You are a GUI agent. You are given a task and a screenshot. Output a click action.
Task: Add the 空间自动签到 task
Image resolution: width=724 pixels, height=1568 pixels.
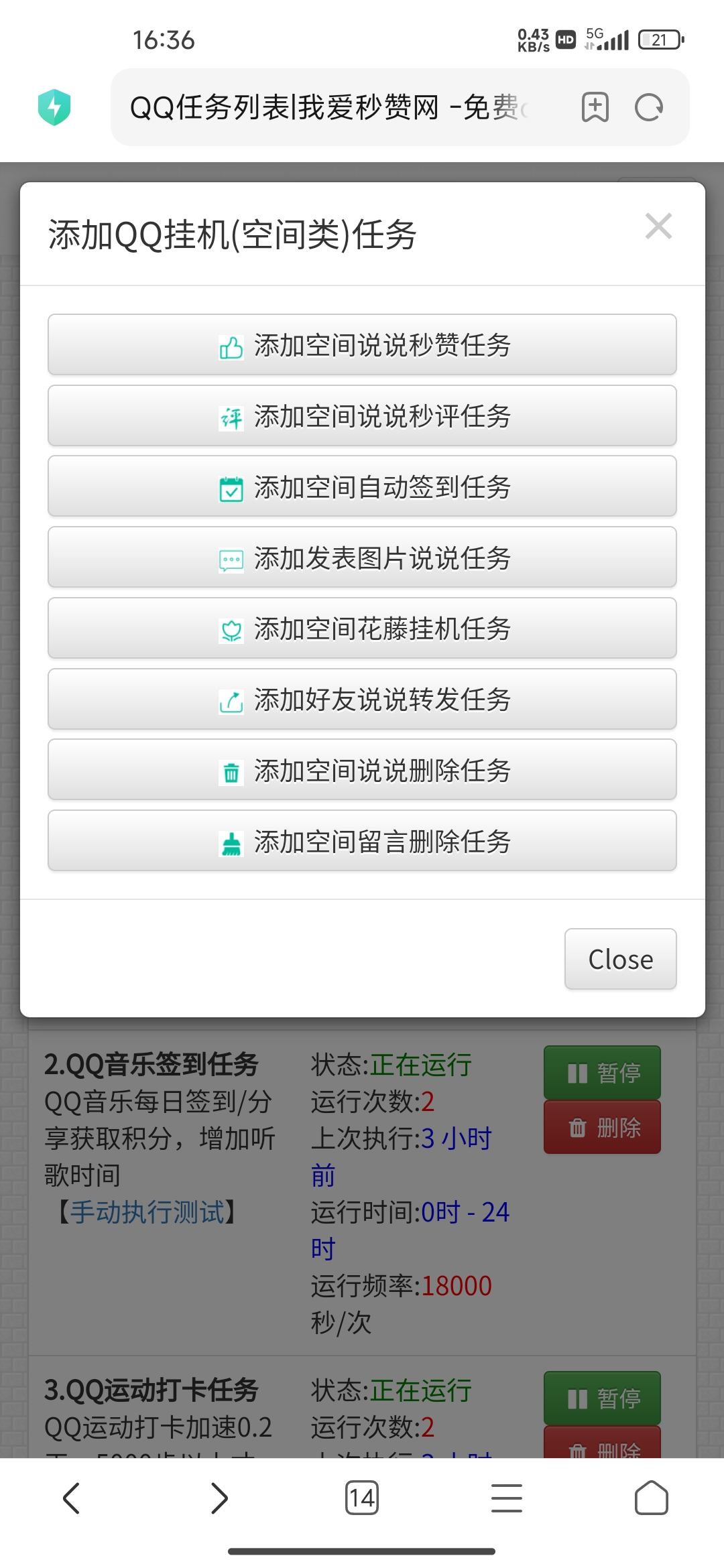(362, 486)
